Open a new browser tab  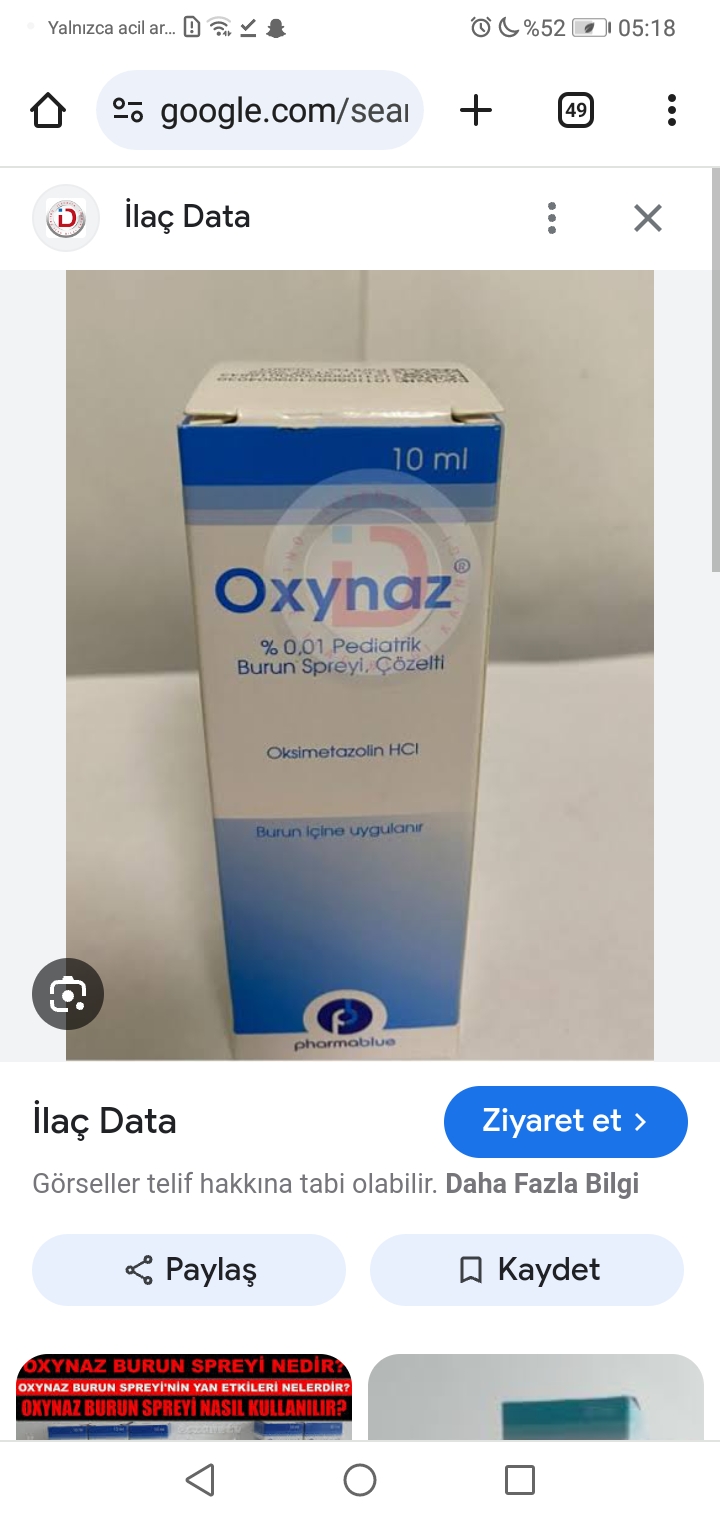(476, 110)
